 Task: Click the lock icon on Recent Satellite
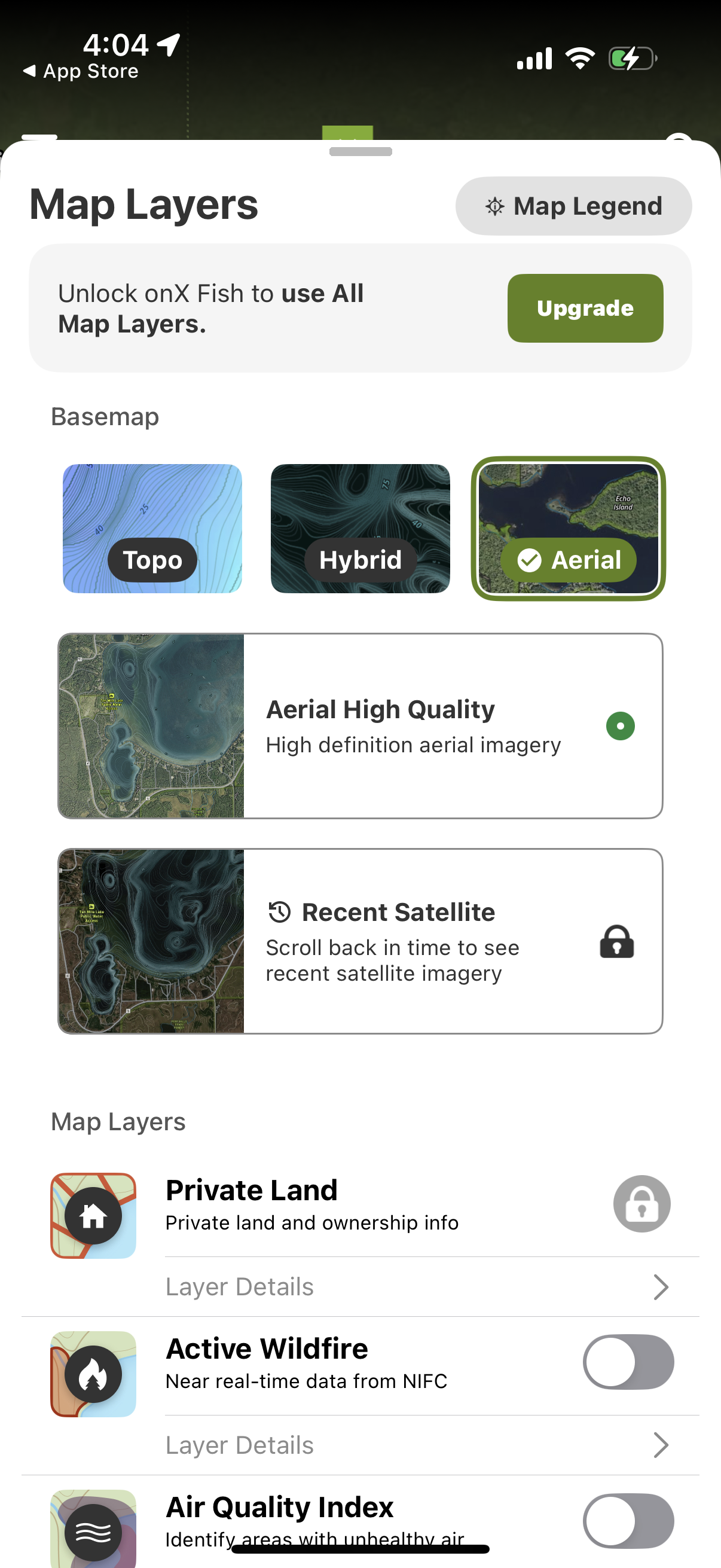tap(616, 941)
